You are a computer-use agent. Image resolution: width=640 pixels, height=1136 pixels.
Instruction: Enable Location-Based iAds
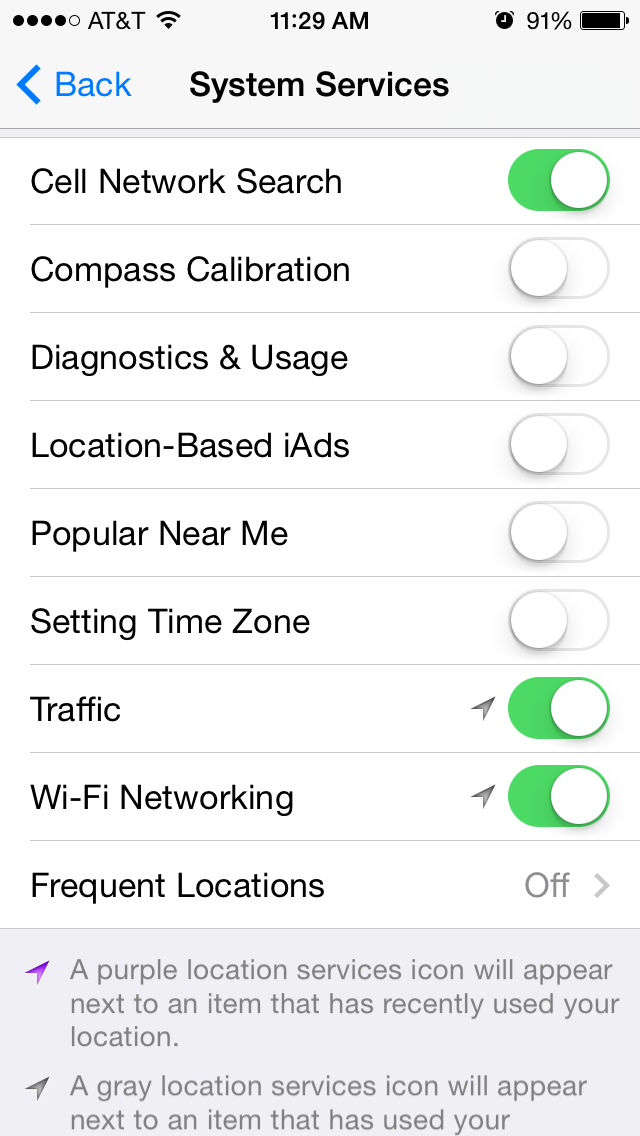[x=558, y=445]
